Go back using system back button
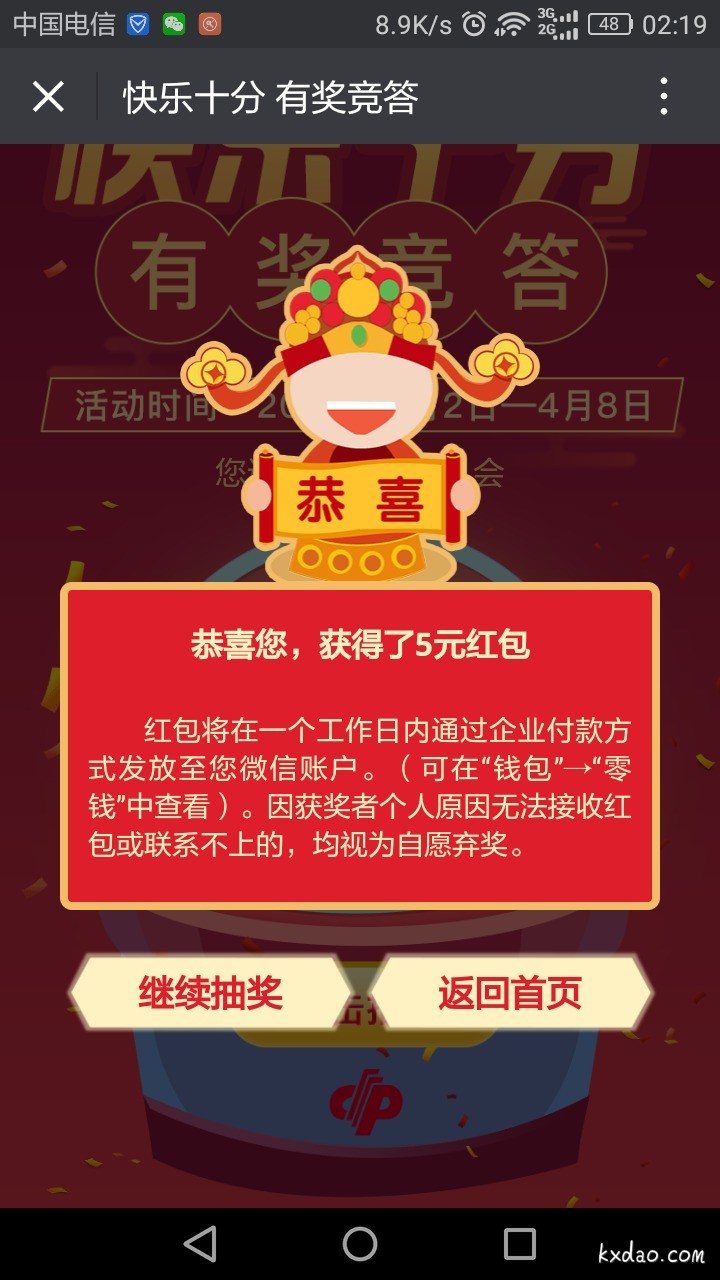Image resolution: width=720 pixels, height=1280 pixels. coord(200,1243)
